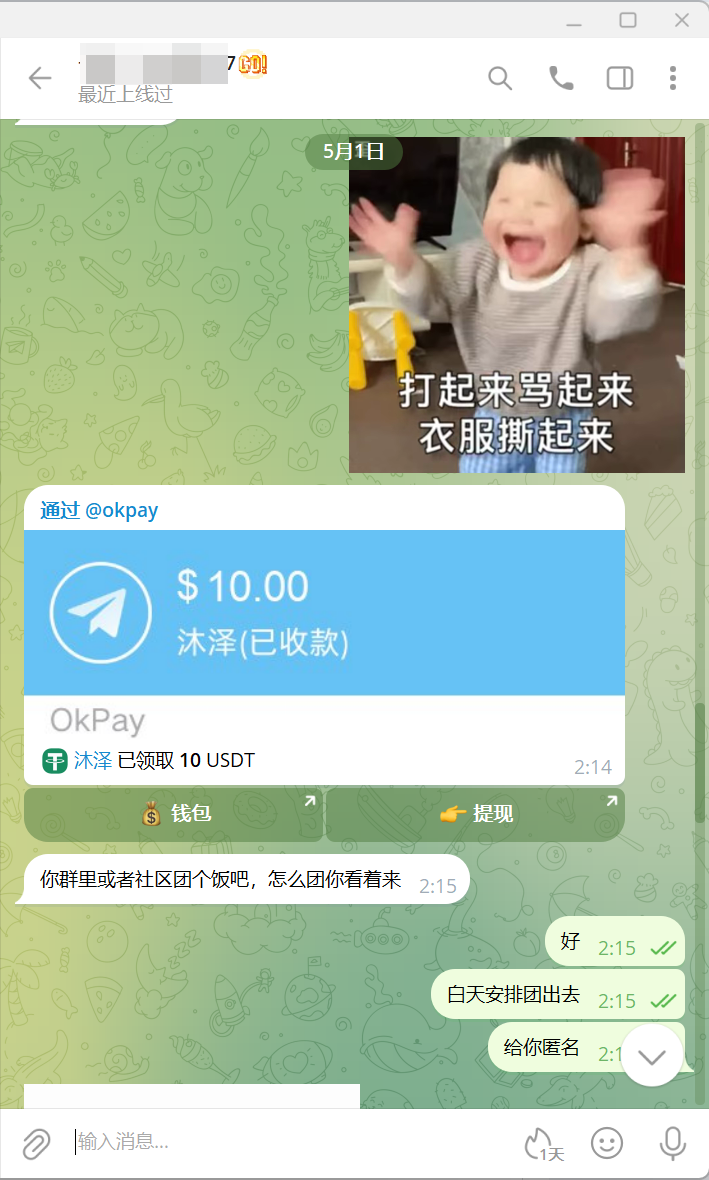Screen dimensions: 709x1180
Task: Open the @okpay bot link
Action: (121, 510)
